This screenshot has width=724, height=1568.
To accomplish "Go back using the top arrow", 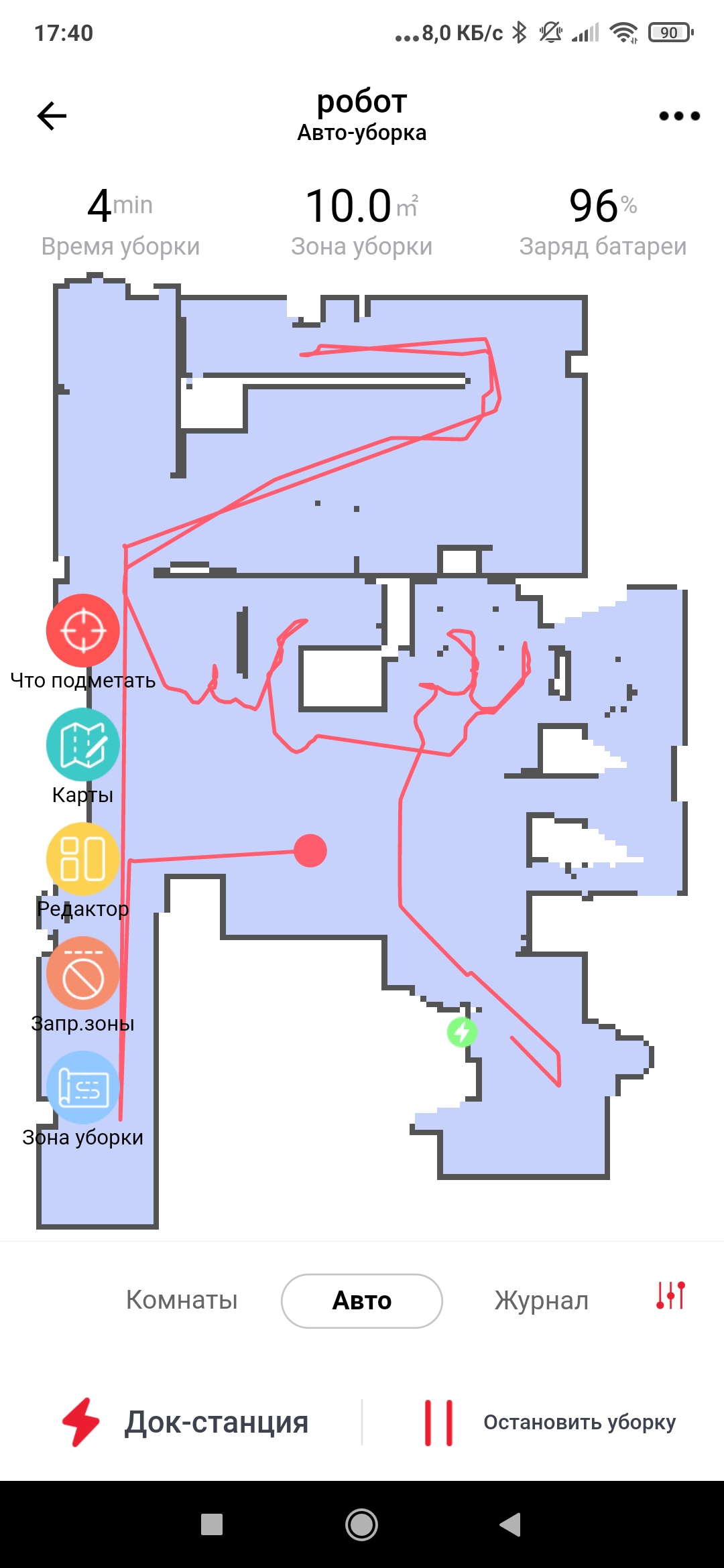I will point(52,116).
